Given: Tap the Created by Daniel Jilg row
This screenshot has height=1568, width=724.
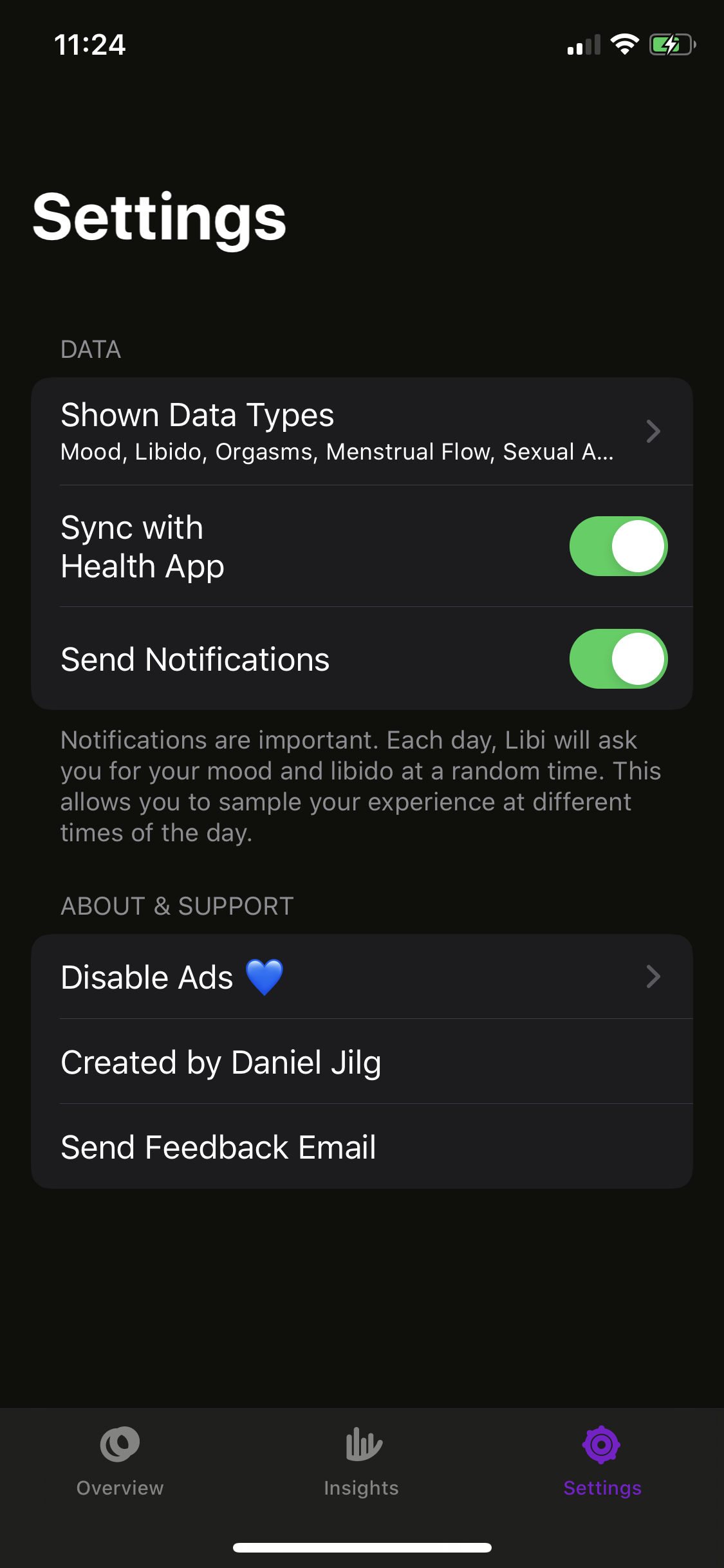Looking at the screenshot, I should click(362, 1061).
